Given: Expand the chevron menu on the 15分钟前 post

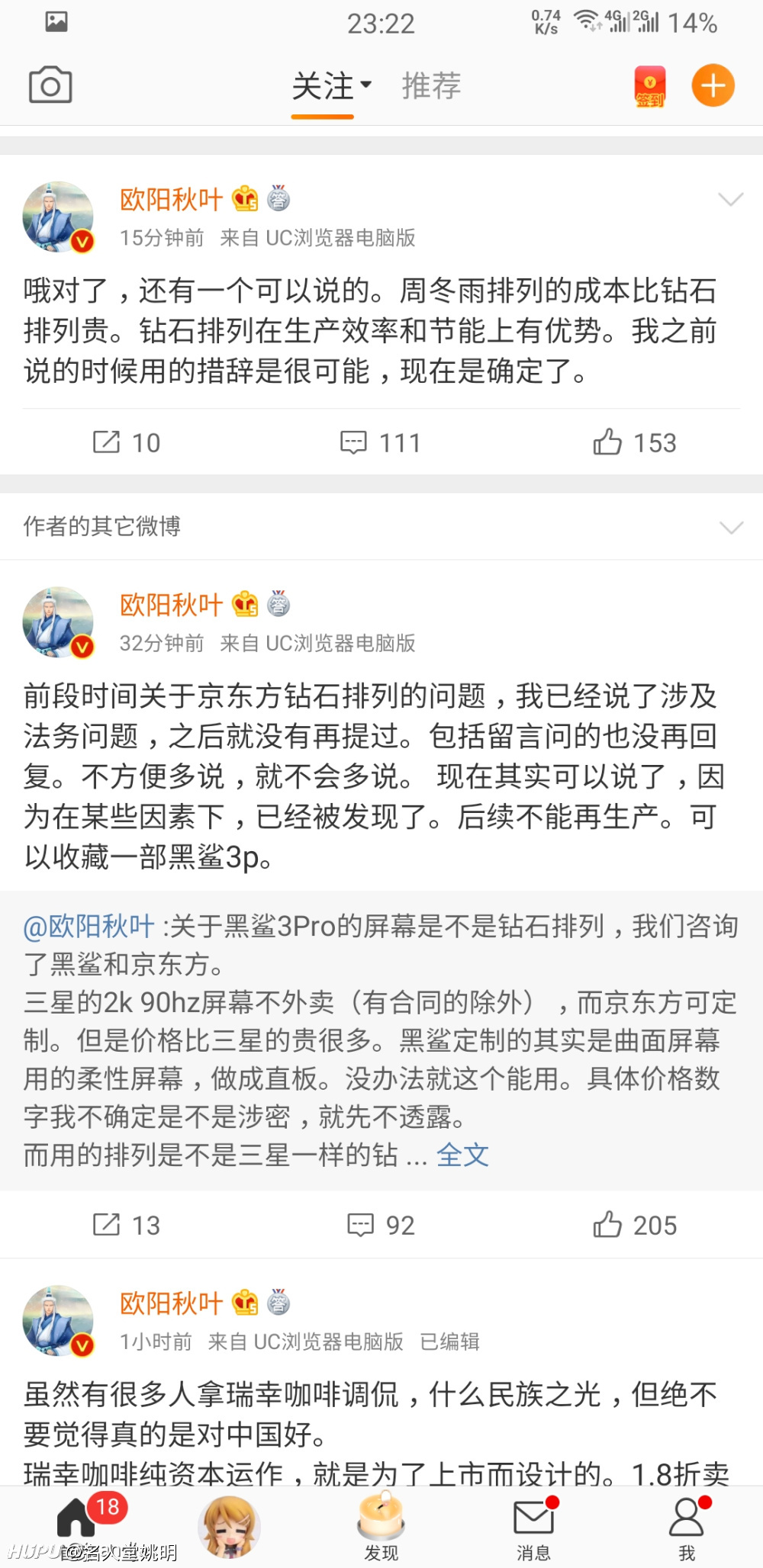Looking at the screenshot, I should [731, 200].
